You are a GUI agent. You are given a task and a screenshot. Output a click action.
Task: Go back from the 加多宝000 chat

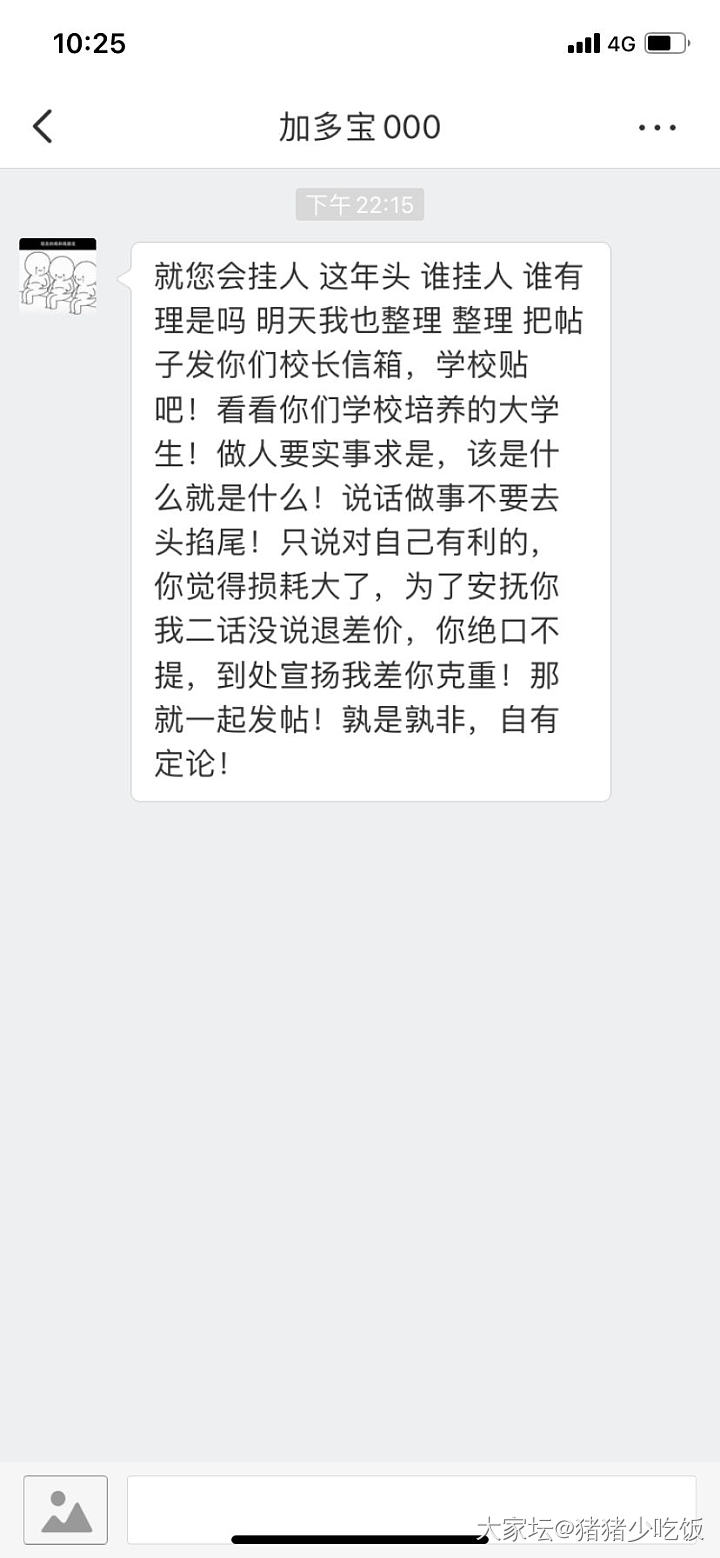(42, 127)
